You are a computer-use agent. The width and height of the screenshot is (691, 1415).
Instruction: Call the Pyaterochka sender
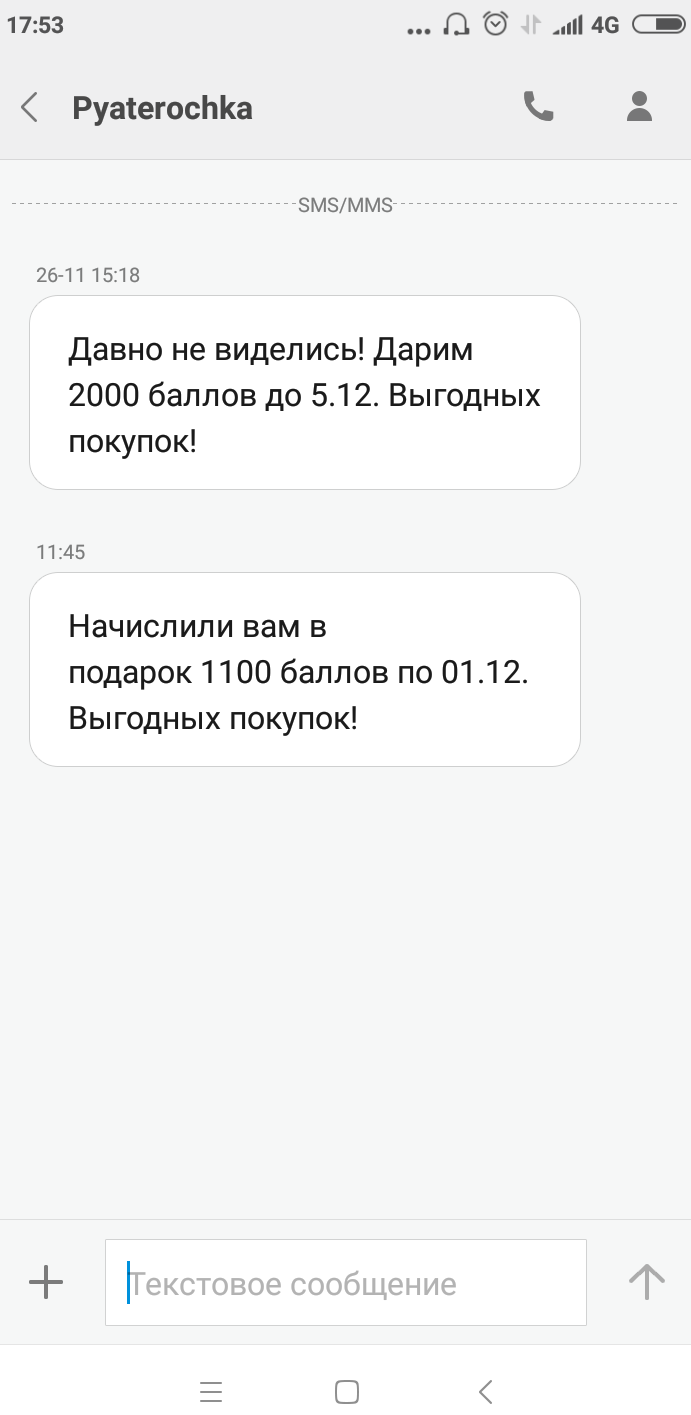pos(538,106)
